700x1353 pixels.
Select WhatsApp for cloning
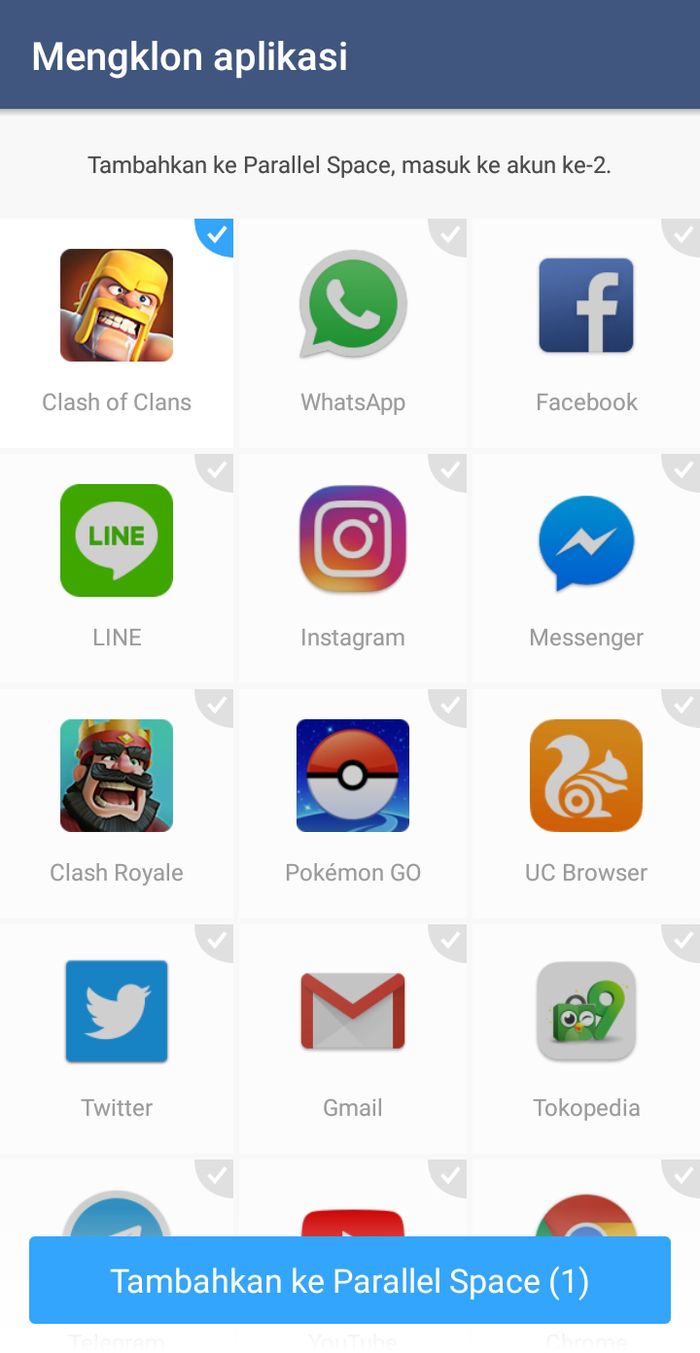tap(352, 332)
